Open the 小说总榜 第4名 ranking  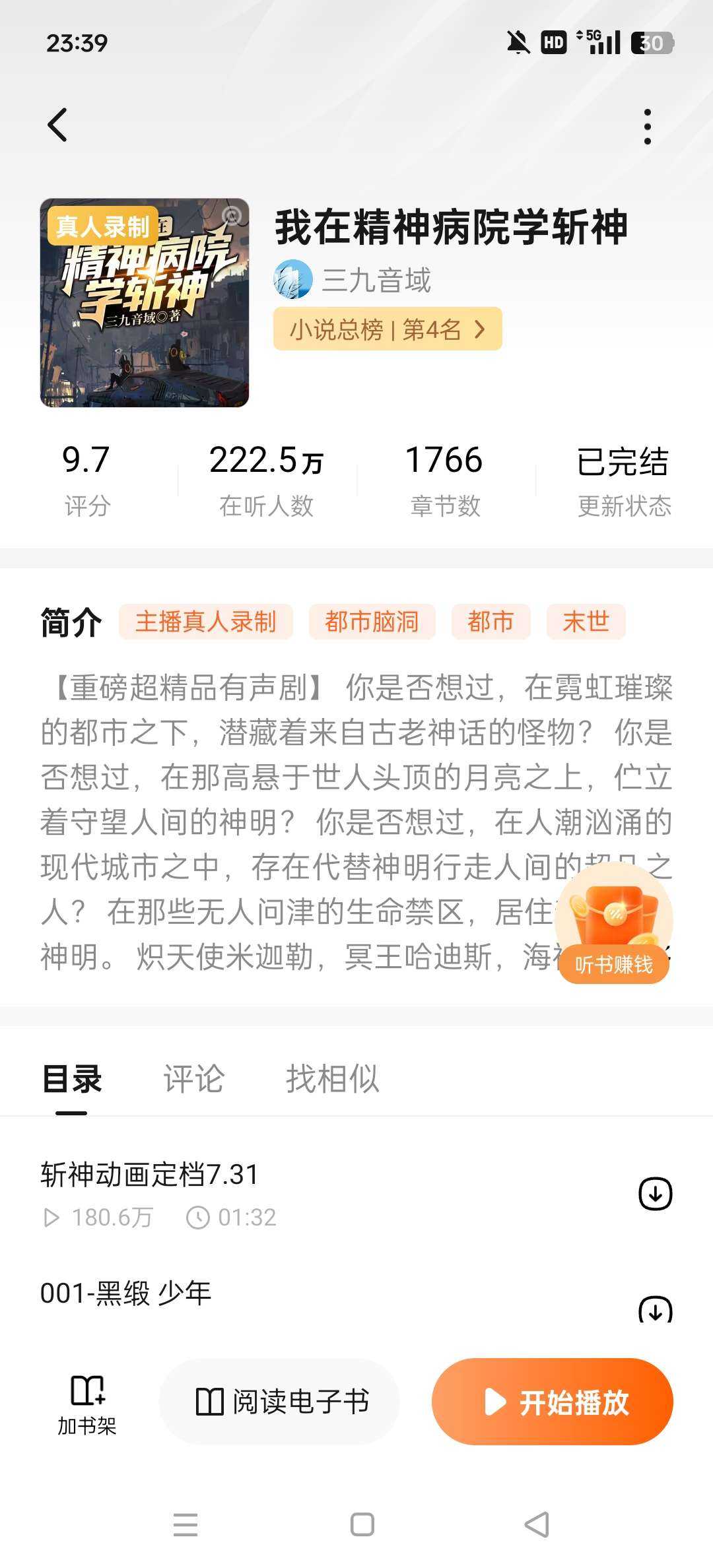pos(388,329)
